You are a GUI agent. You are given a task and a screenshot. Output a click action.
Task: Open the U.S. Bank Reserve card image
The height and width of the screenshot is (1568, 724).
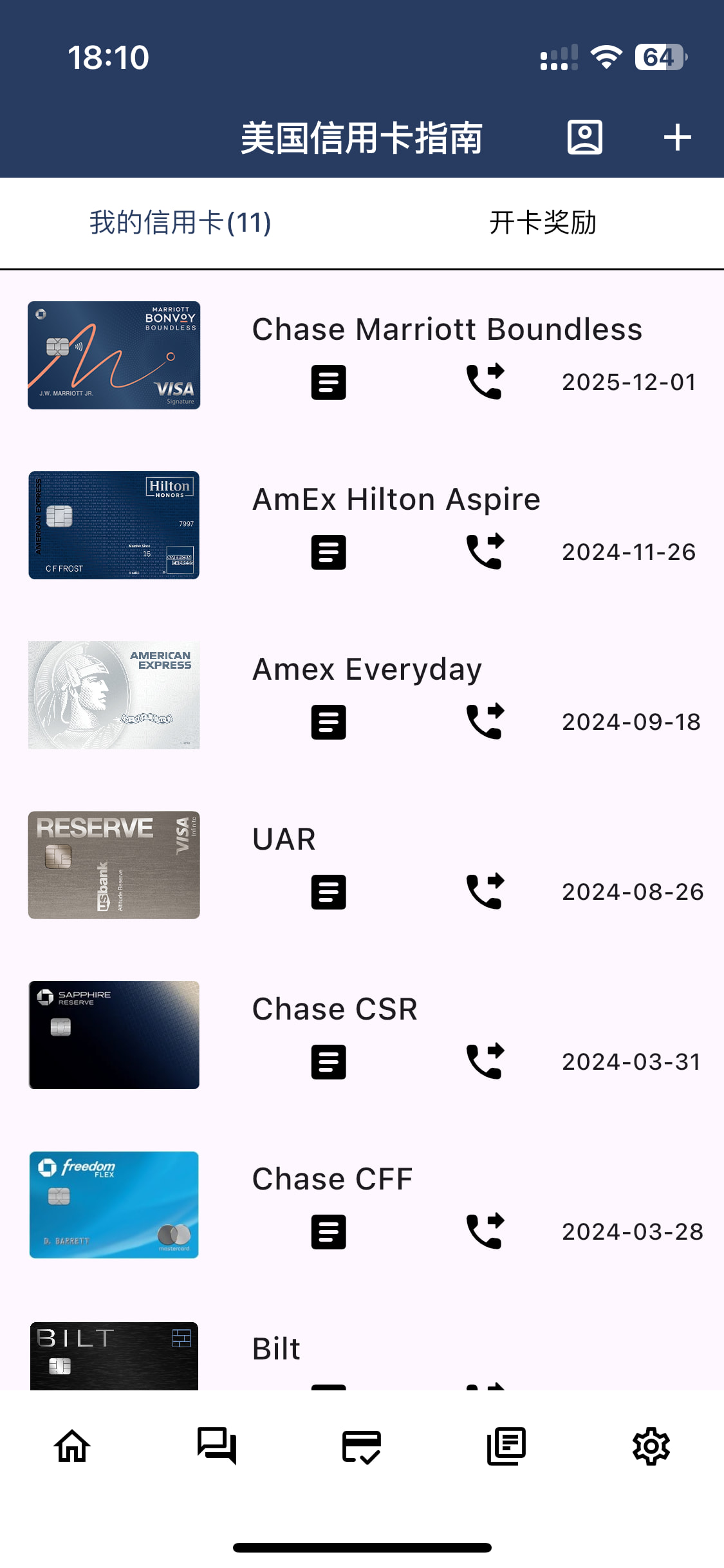coord(114,865)
